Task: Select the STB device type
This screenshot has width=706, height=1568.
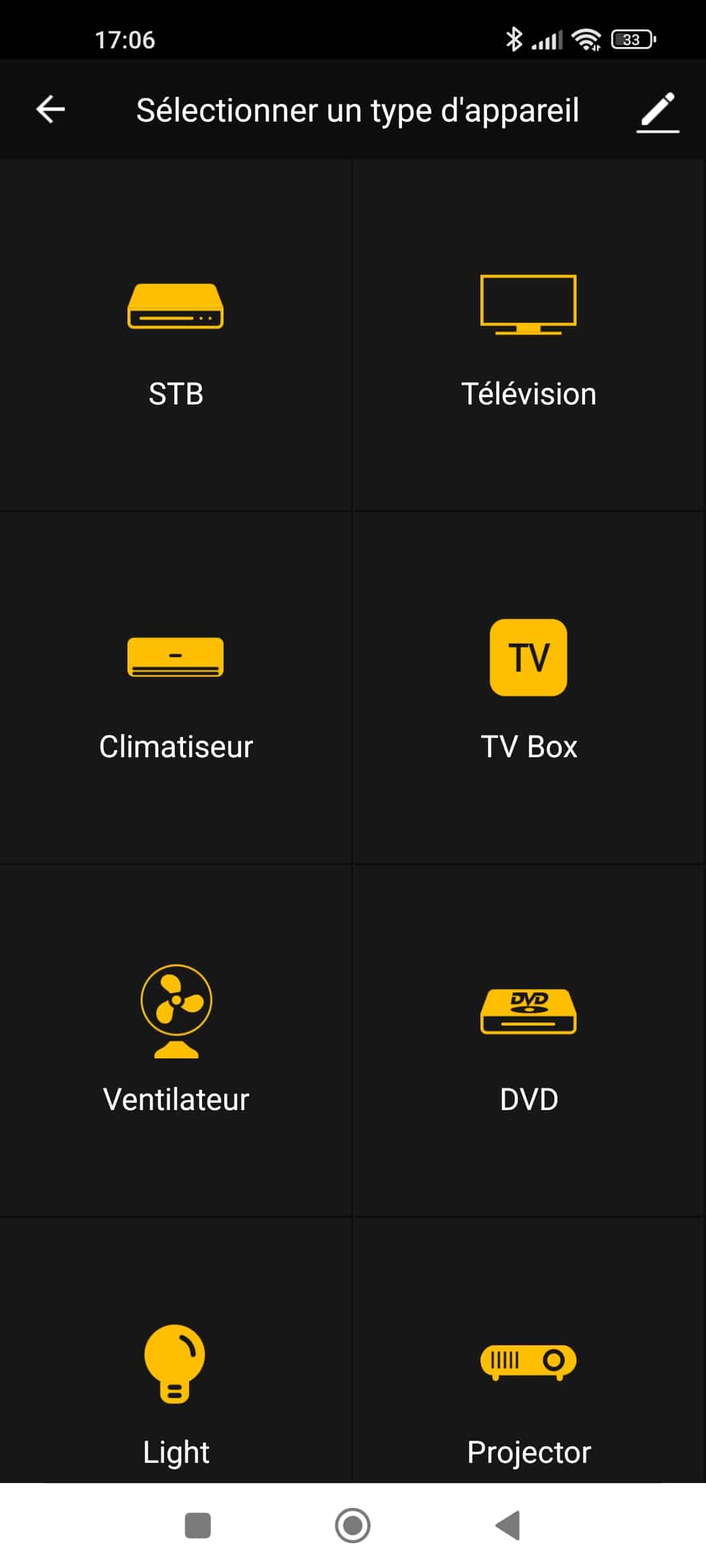Action: point(176,335)
